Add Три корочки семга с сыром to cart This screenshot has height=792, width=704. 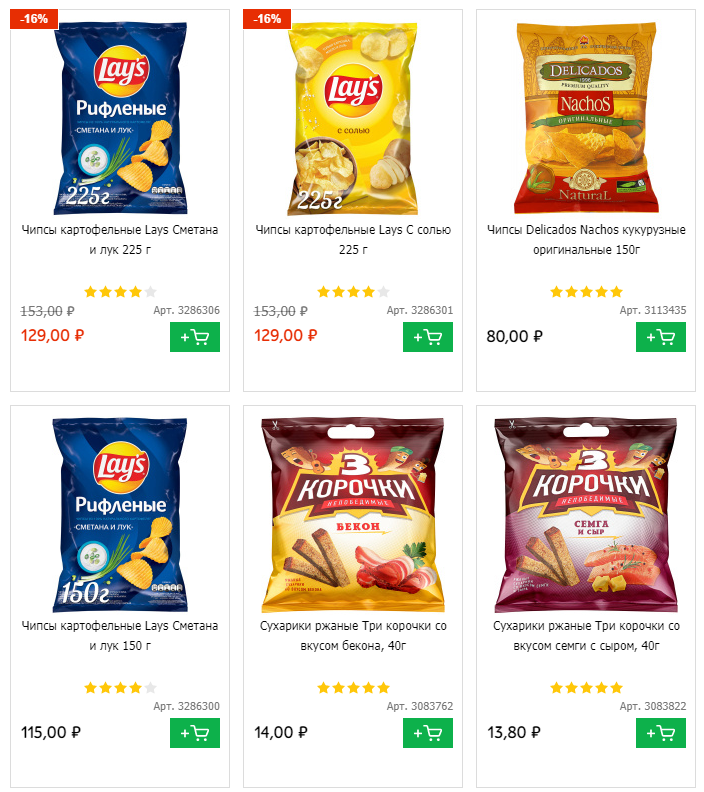coord(661,733)
